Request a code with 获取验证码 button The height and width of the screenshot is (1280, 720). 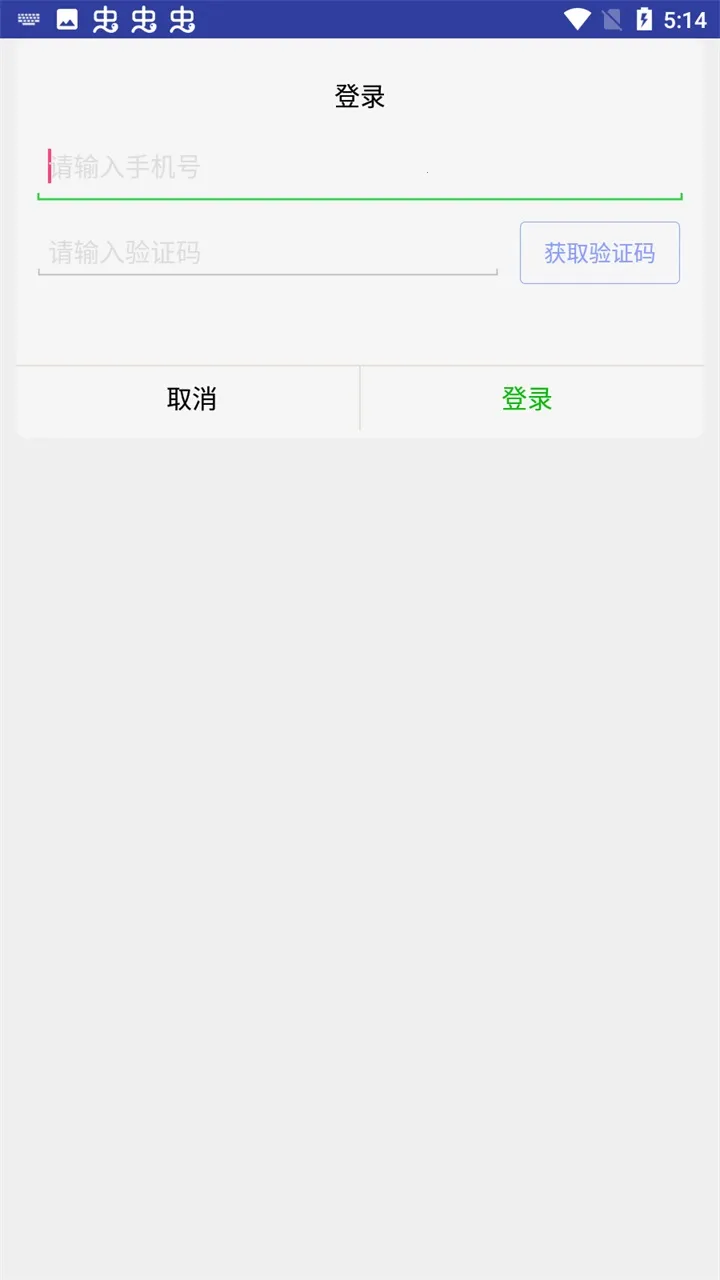[600, 253]
